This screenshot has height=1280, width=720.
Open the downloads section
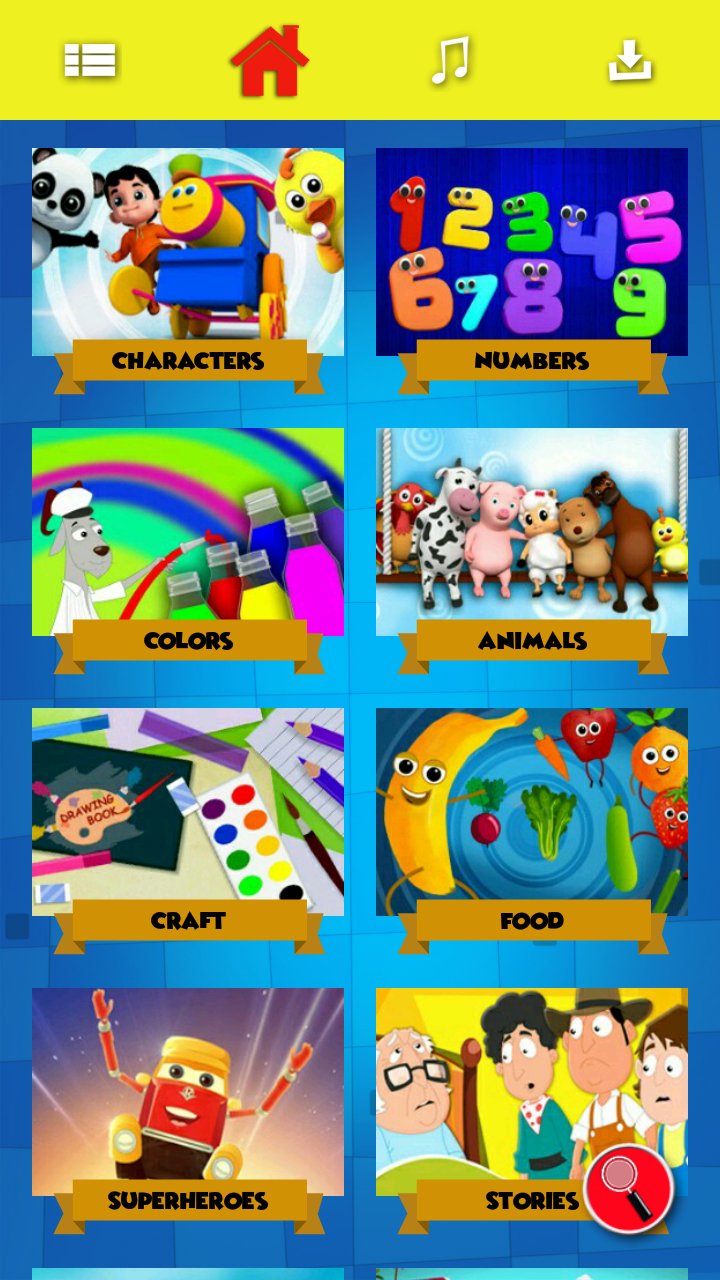pyautogui.click(x=630, y=62)
